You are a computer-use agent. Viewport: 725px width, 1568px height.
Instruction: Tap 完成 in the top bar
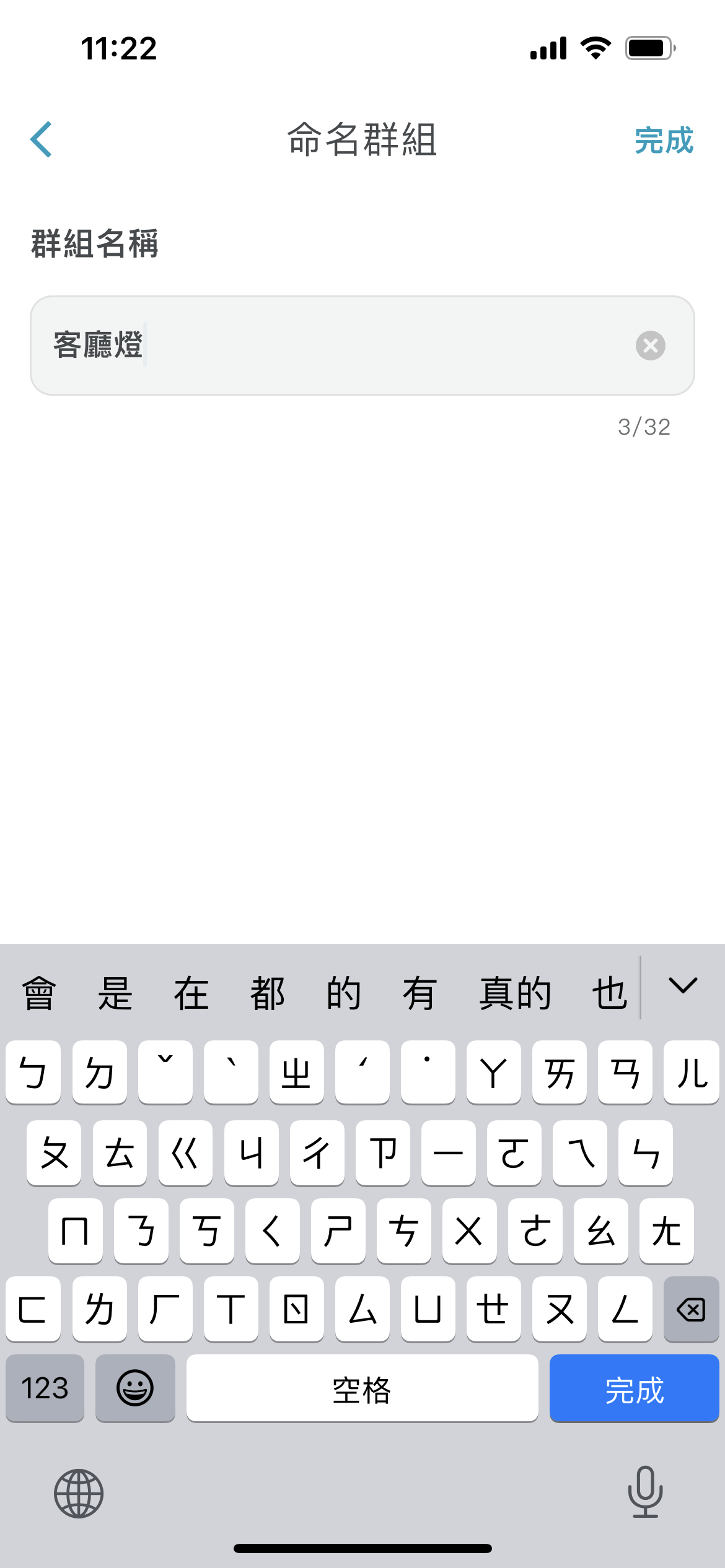664,140
